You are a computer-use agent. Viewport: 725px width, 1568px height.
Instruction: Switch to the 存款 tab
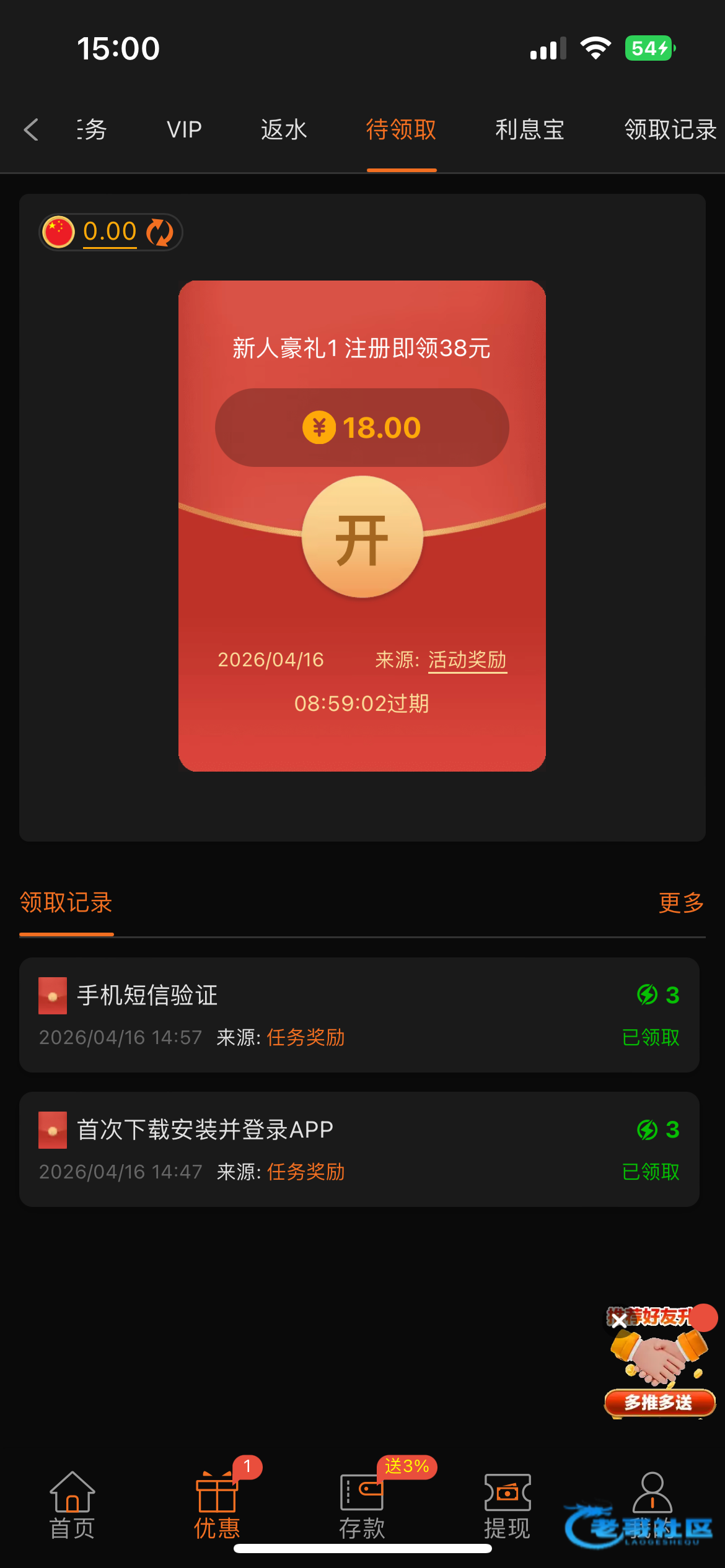tap(362, 1505)
